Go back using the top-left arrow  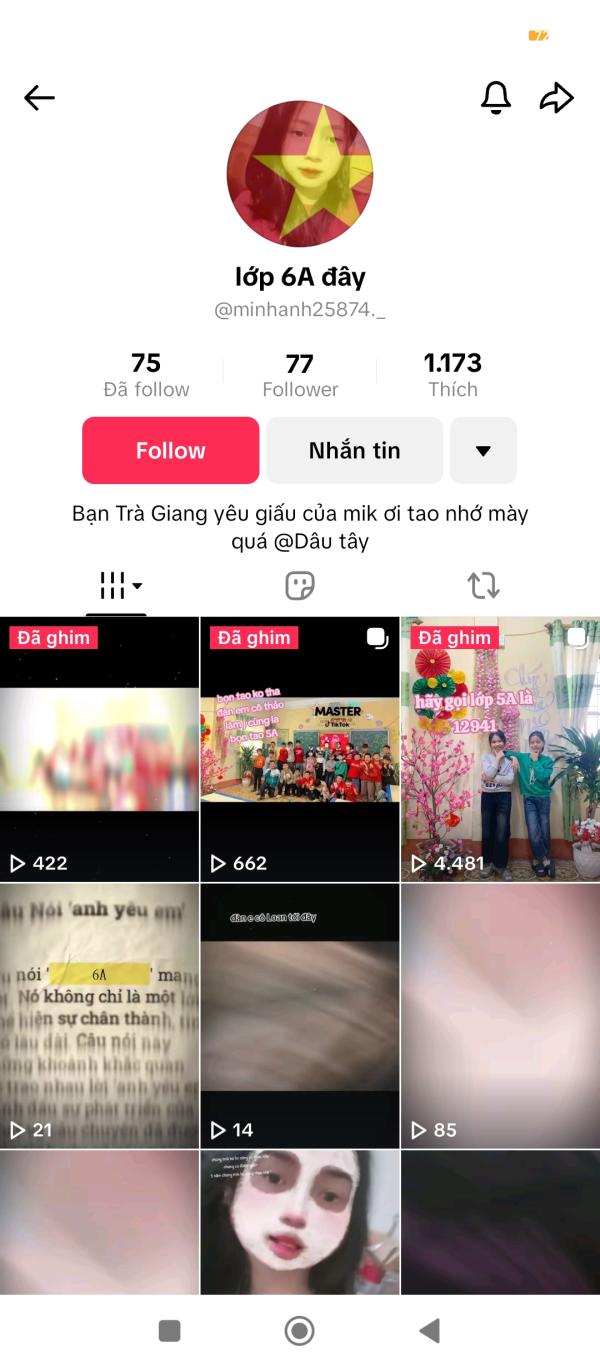[39, 97]
